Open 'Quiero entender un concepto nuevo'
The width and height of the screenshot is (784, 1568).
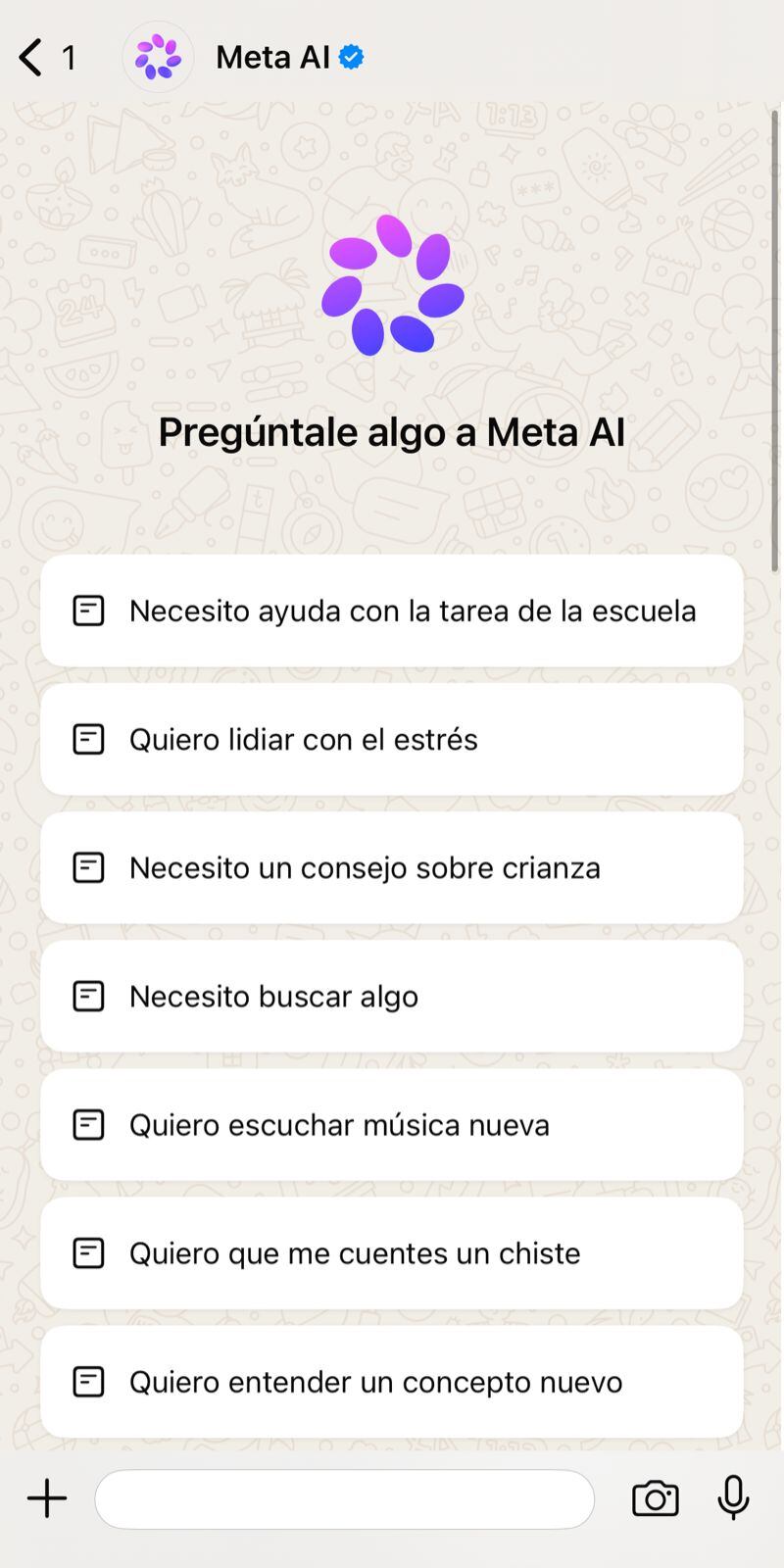(x=392, y=1382)
